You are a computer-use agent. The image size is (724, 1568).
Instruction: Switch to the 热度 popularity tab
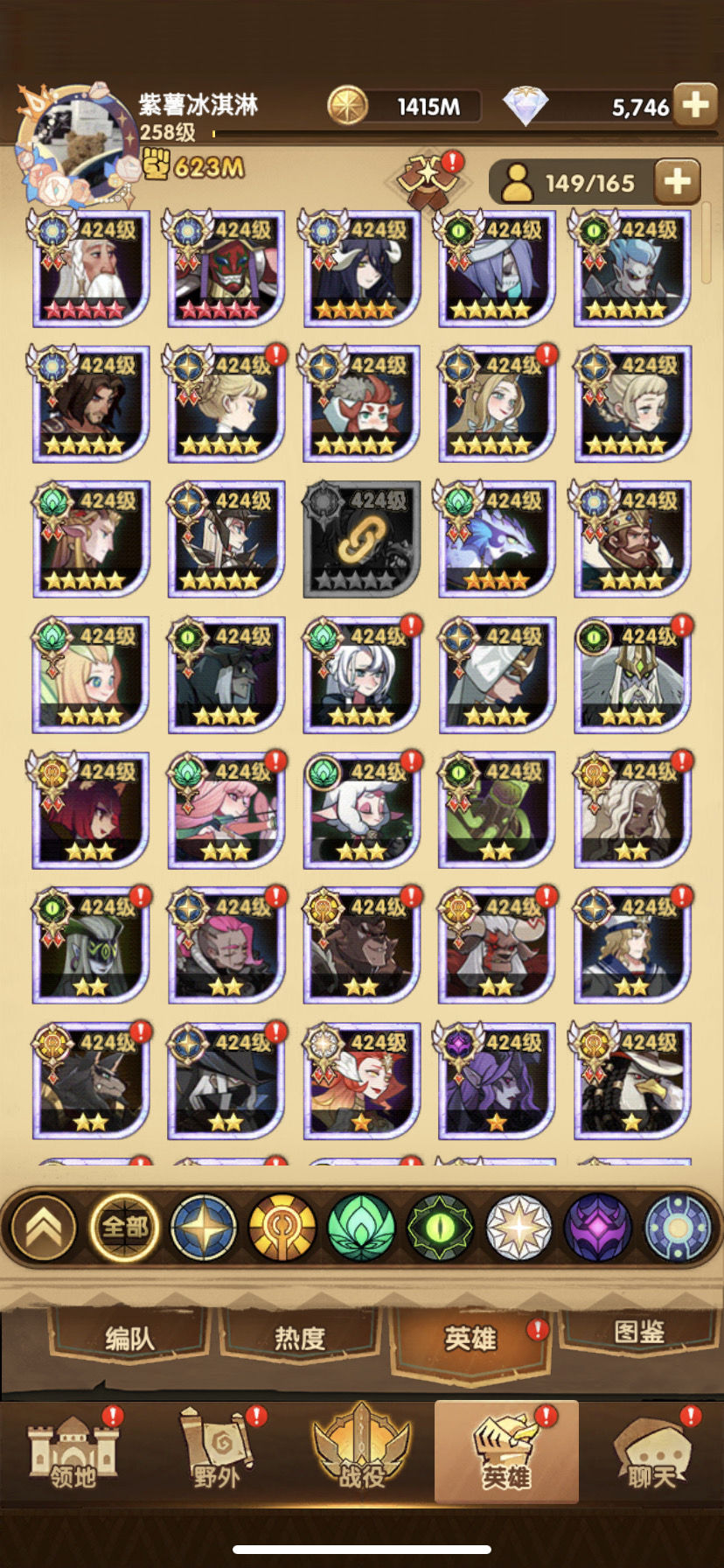click(x=299, y=1338)
